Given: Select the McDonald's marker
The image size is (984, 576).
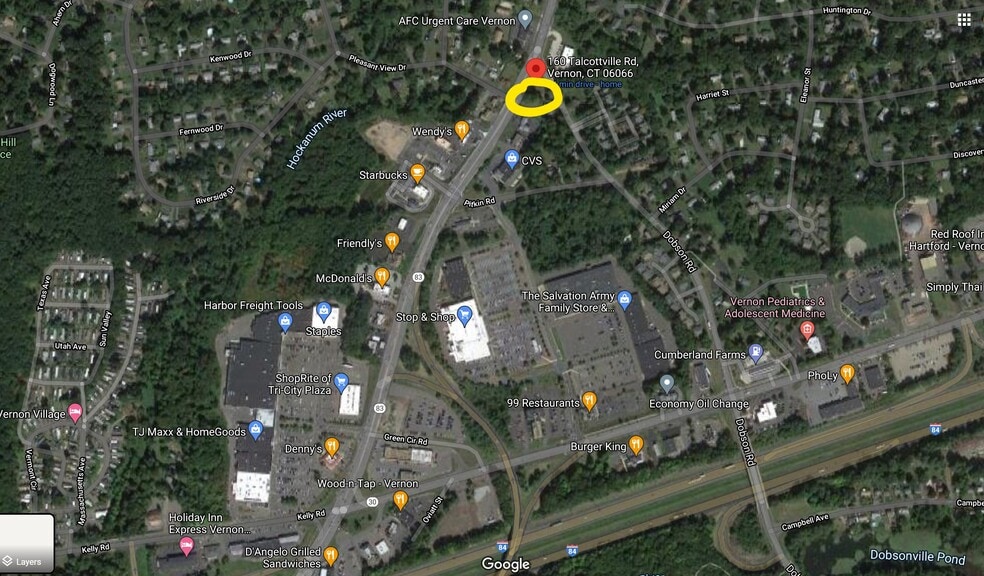Looking at the screenshot, I should click(x=382, y=276).
